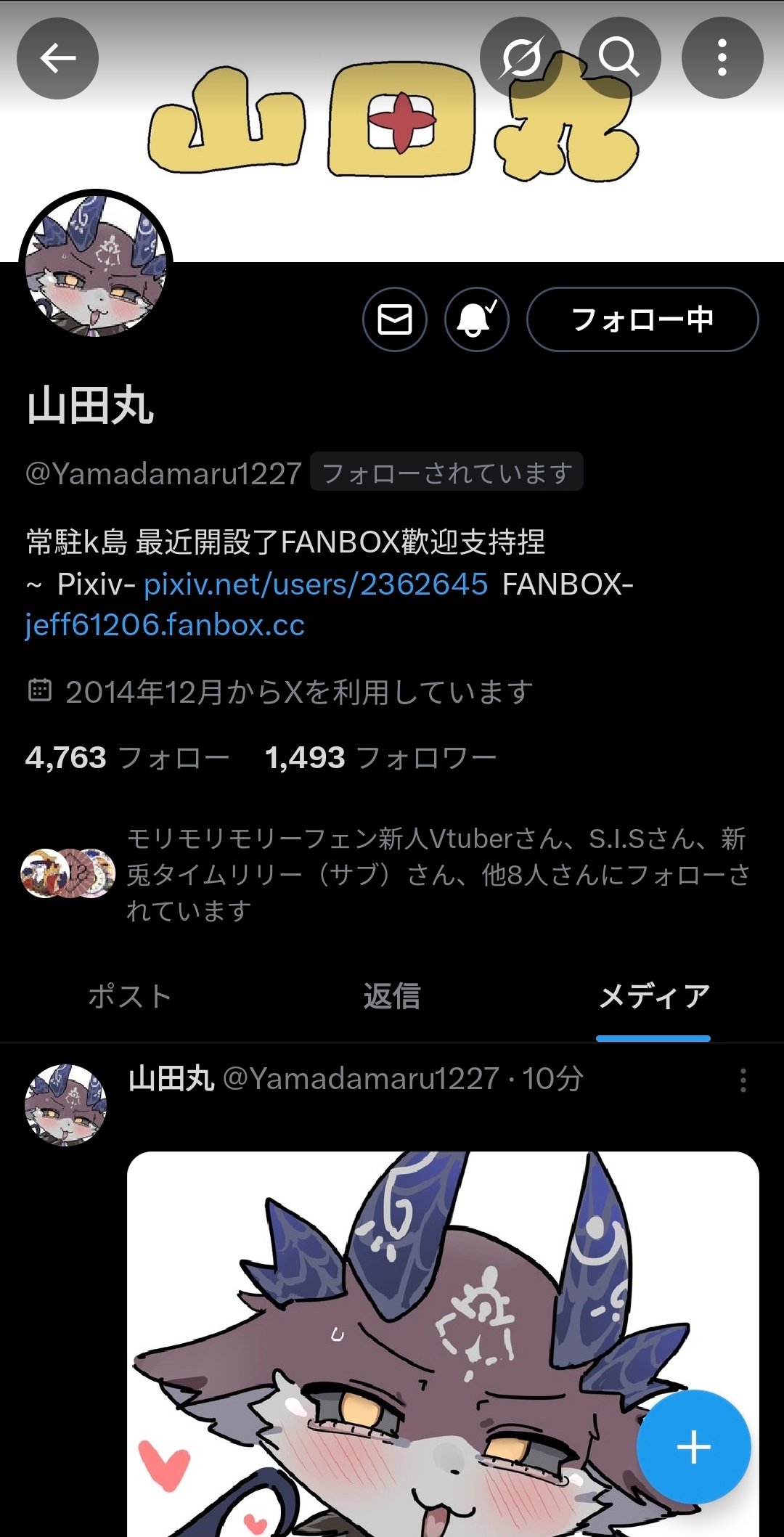Select the メディア tab
784x1537 pixels.
[653, 996]
